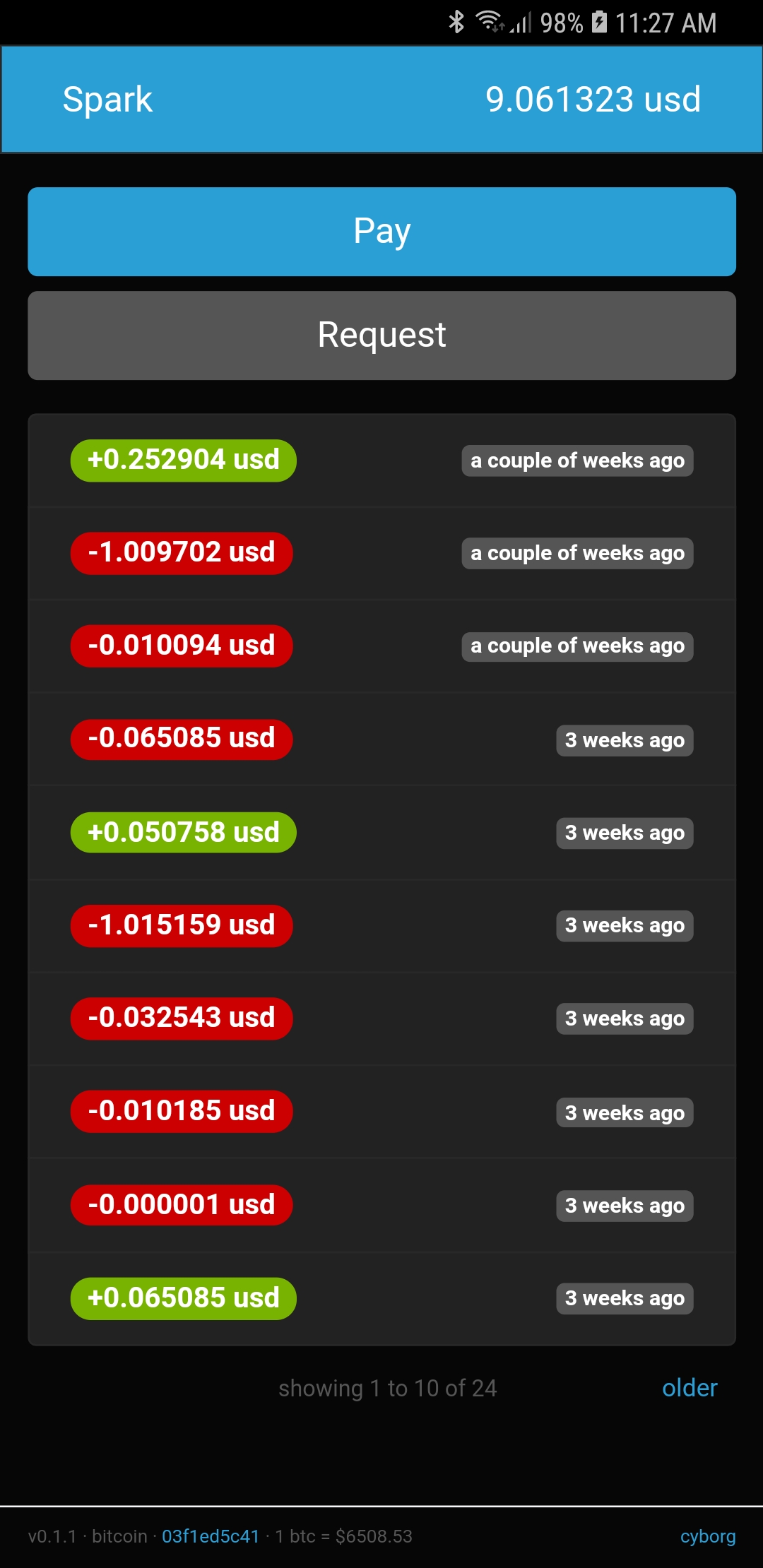The width and height of the screenshot is (763, 1568).
Task: Tap the cyborg theme link
Action: pyautogui.click(x=707, y=1536)
